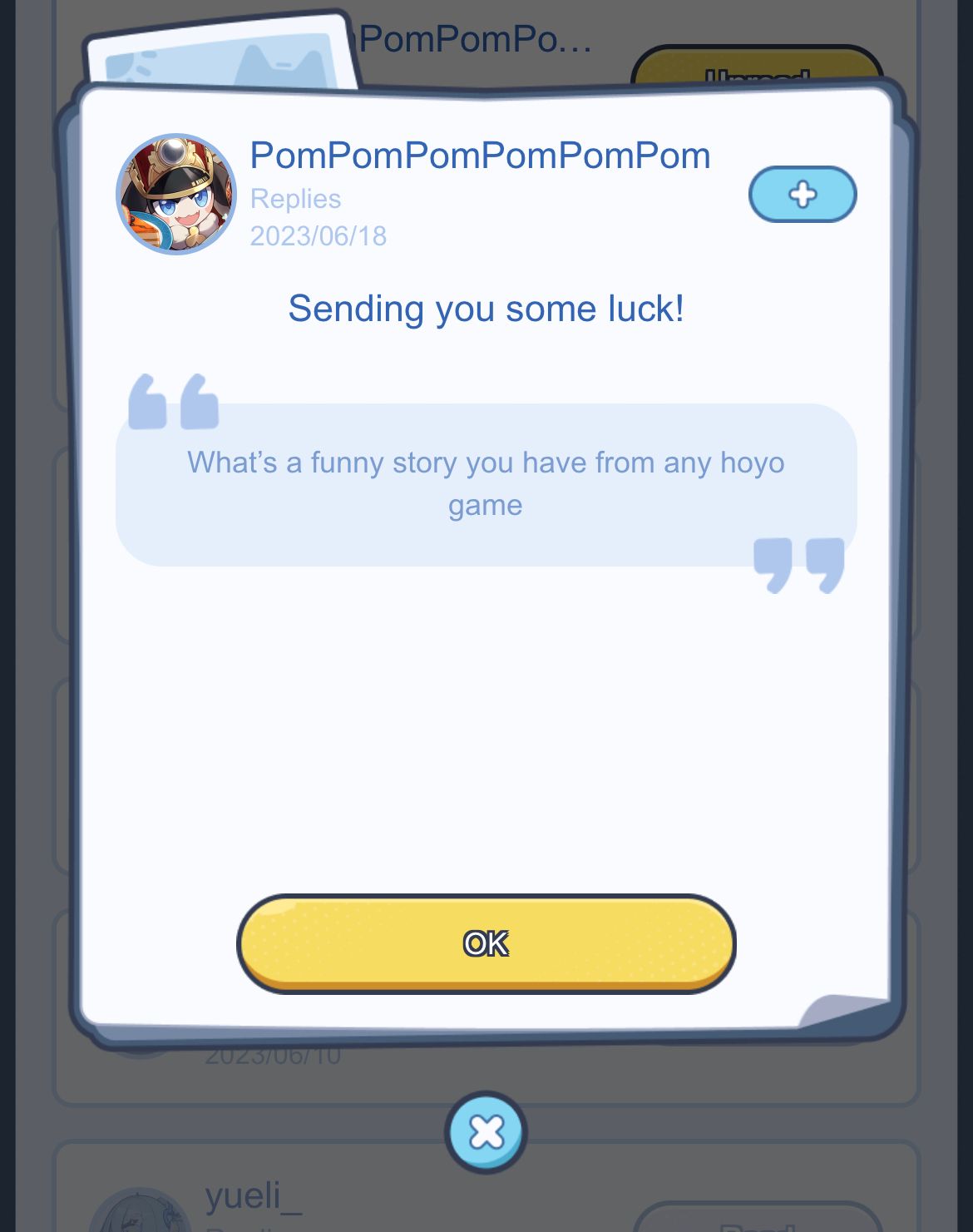The image size is (973, 1232).
Task: Add PomPomPomPomPomPom with the plus button
Action: tap(802, 195)
